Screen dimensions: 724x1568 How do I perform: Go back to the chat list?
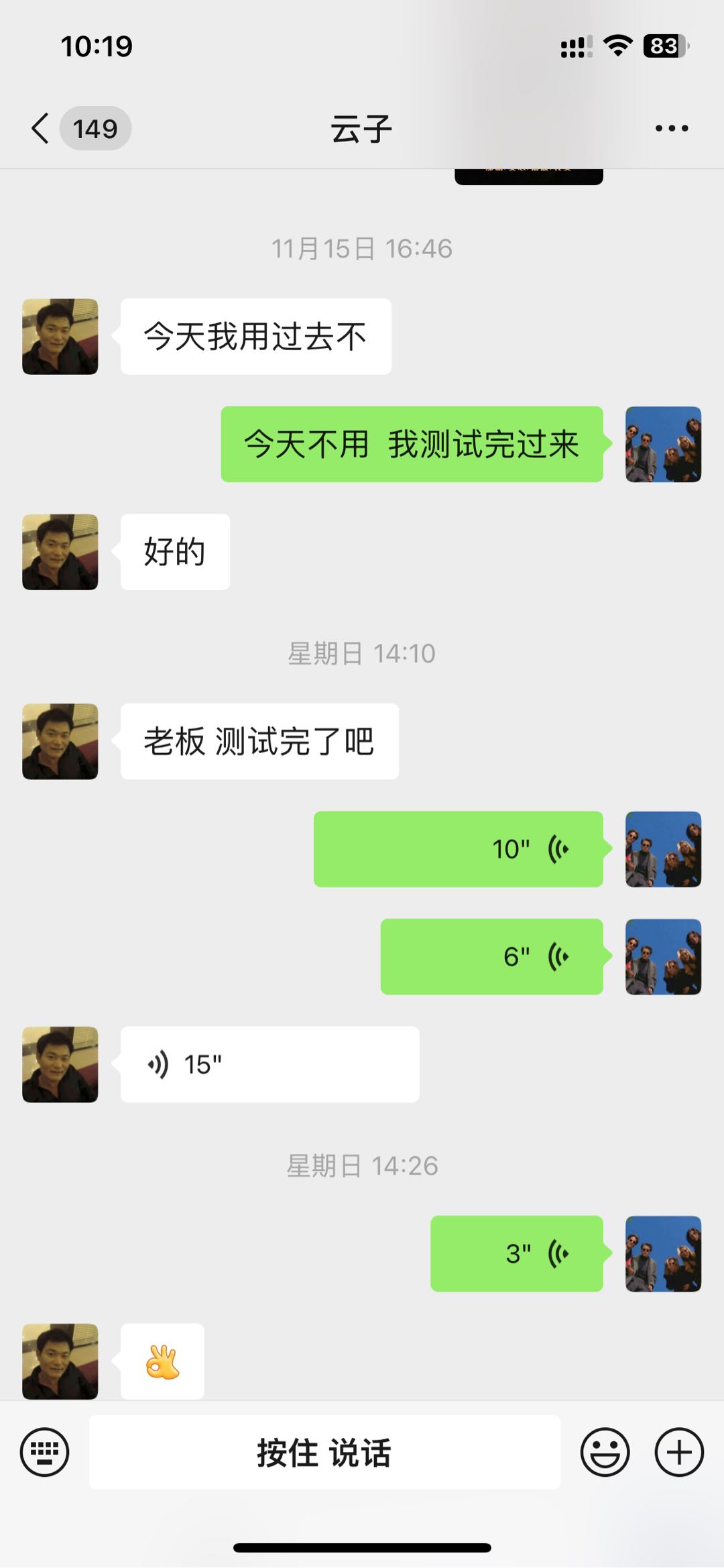(42, 128)
